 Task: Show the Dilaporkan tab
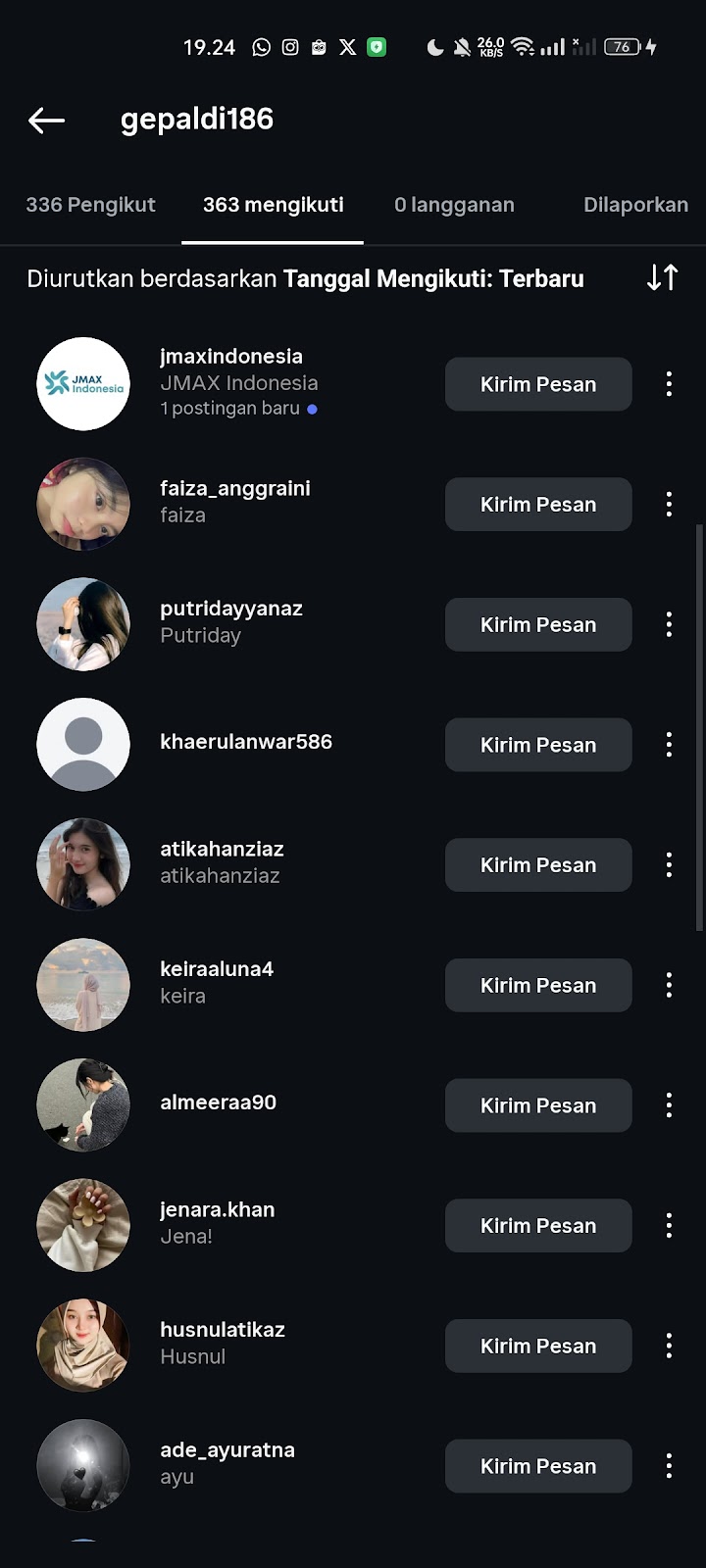635,205
